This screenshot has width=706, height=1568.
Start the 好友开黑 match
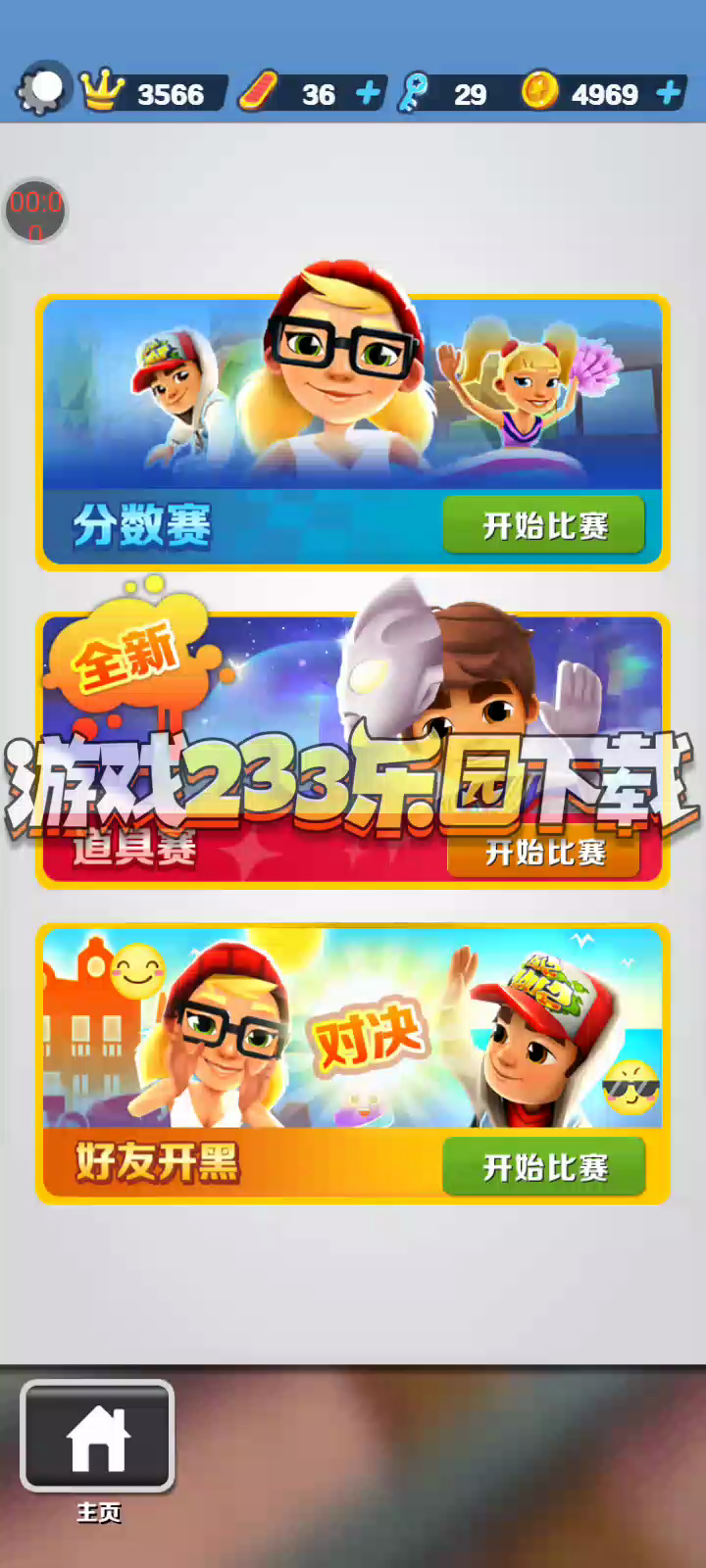click(544, 1166)
